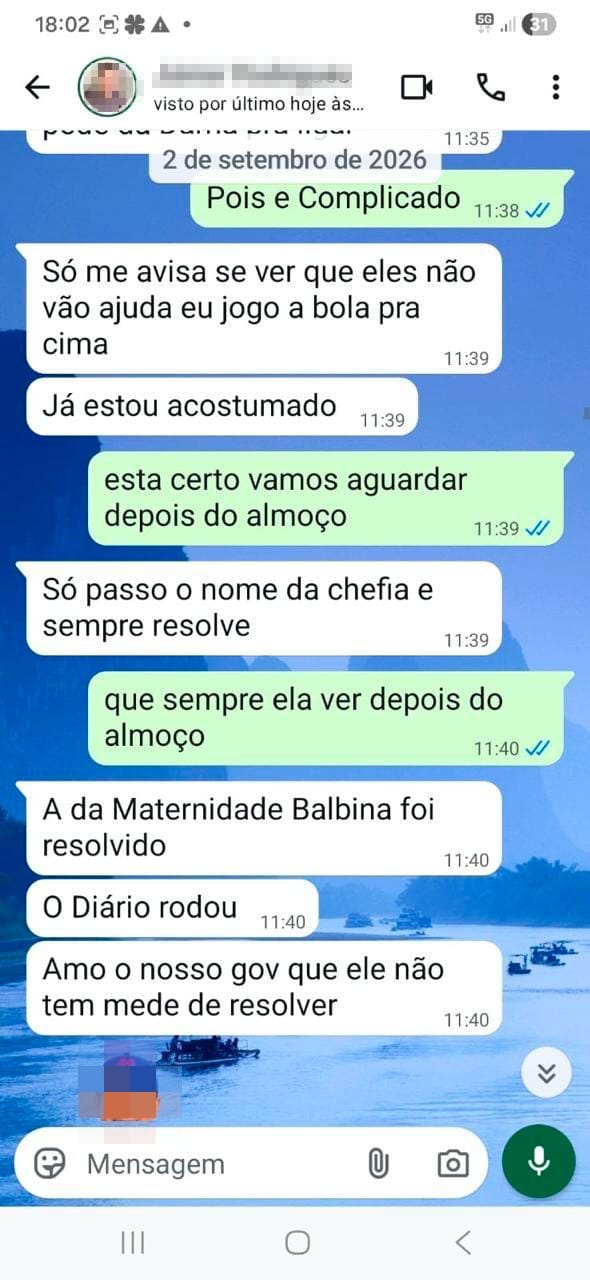This screenshot has width=590, height=1280.
Task: Start a voice call
Action: point(490,87)
